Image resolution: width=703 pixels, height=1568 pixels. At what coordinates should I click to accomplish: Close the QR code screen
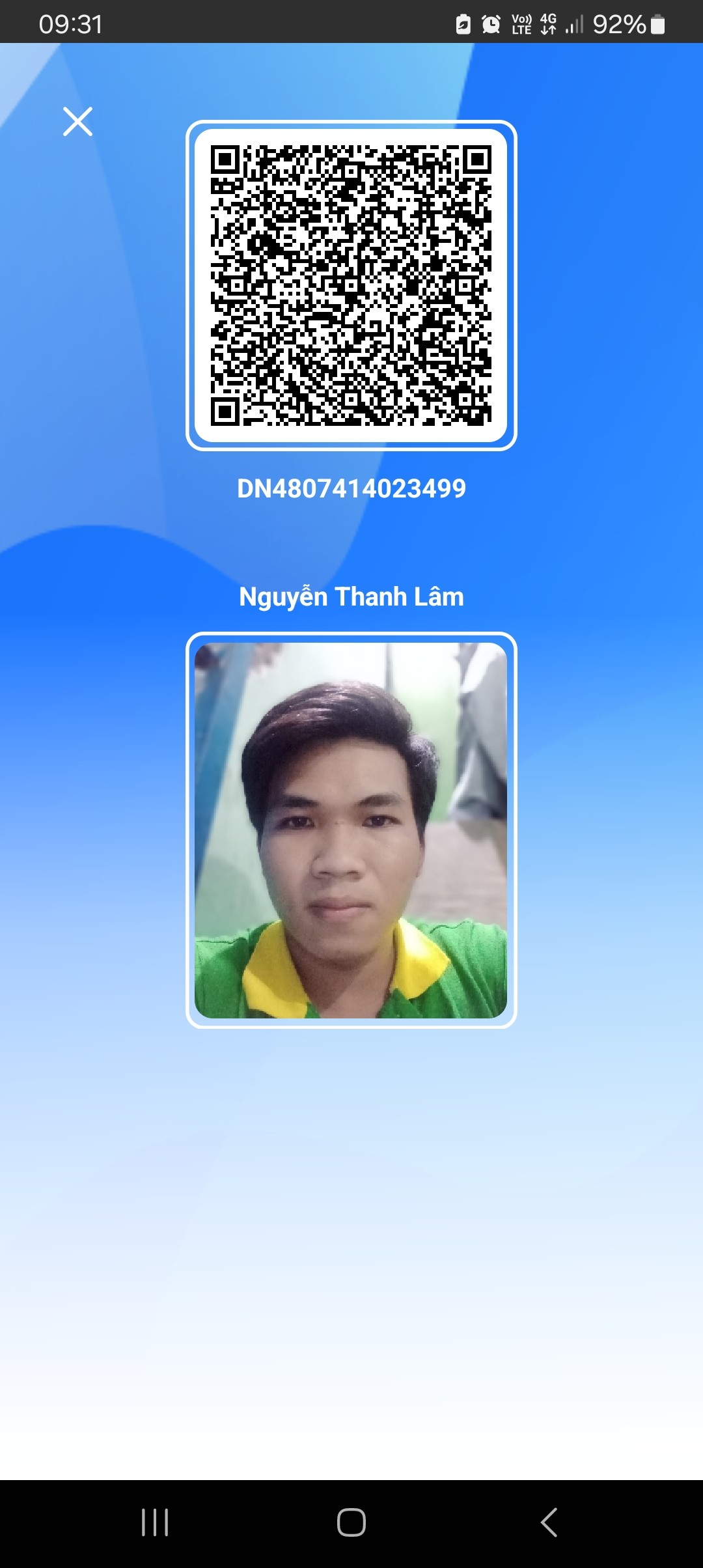77,122
